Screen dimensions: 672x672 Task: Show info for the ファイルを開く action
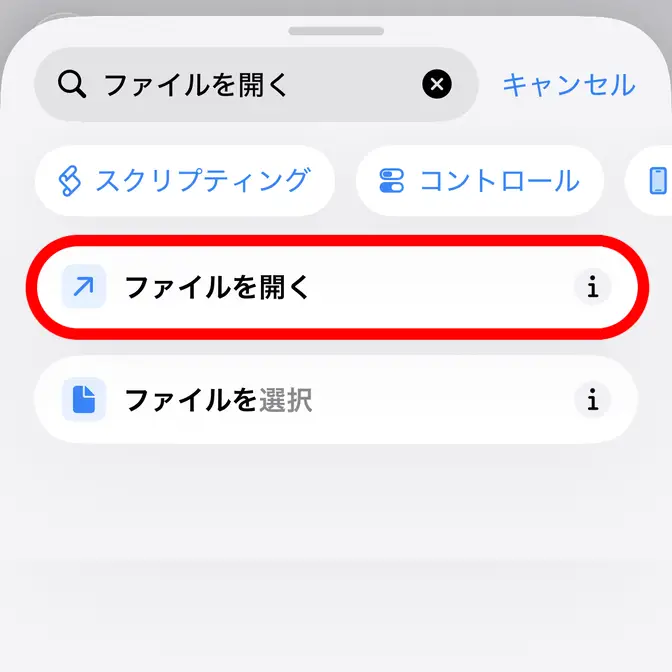[x=593, y=288]
